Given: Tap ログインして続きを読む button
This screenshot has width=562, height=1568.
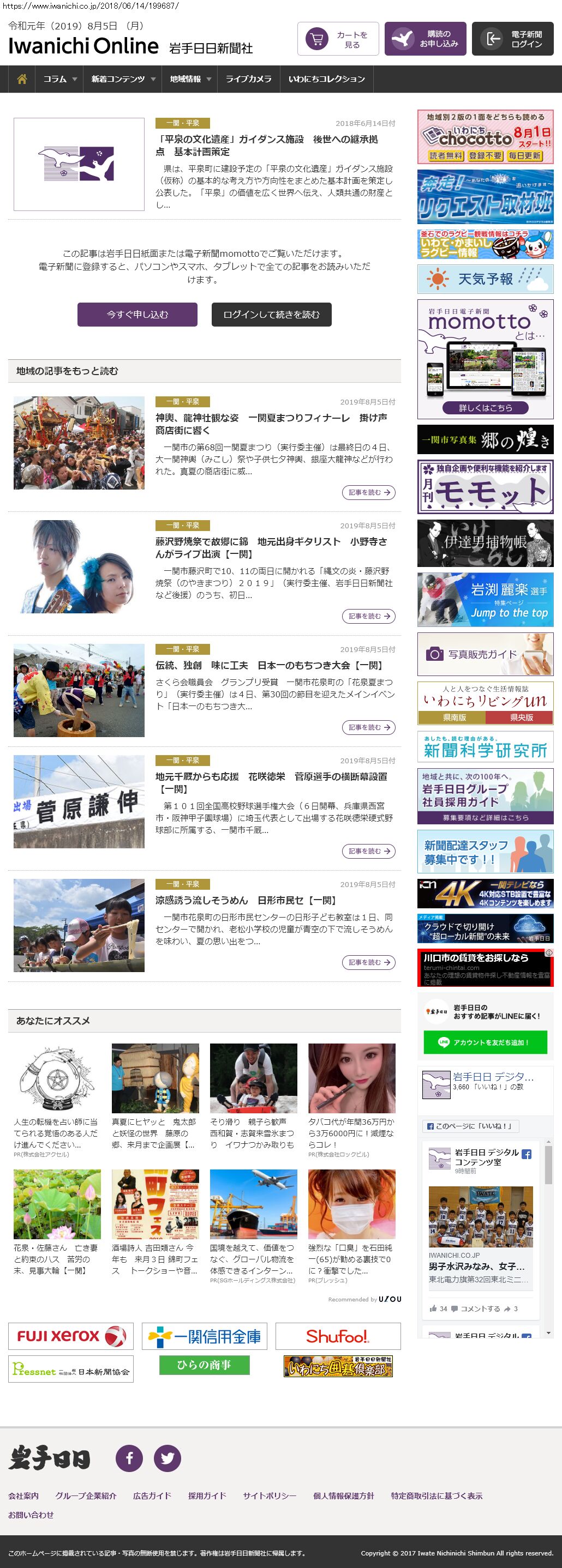Looking at the screenshot, I should point(271,315).
